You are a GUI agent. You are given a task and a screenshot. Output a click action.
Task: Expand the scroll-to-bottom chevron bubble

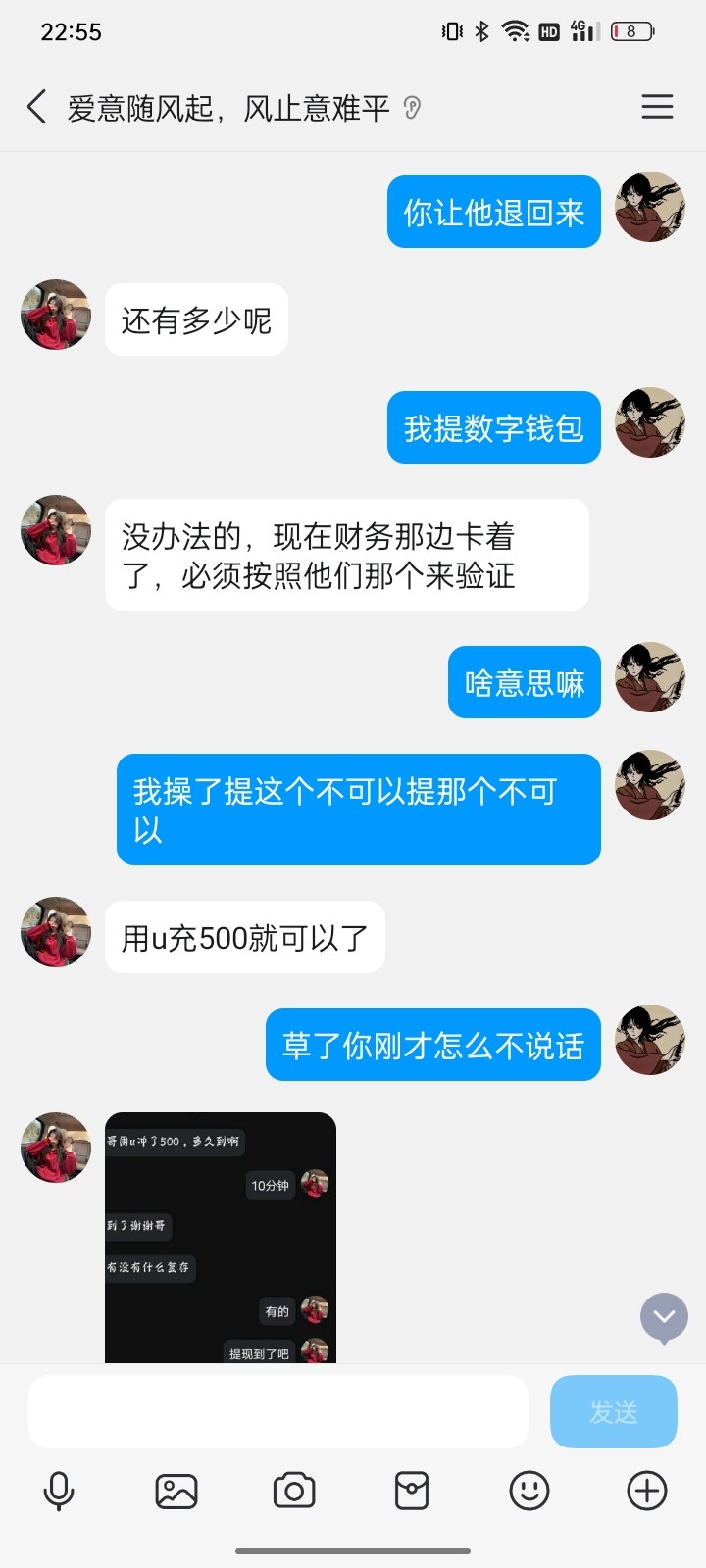[x=663, y=1317]
